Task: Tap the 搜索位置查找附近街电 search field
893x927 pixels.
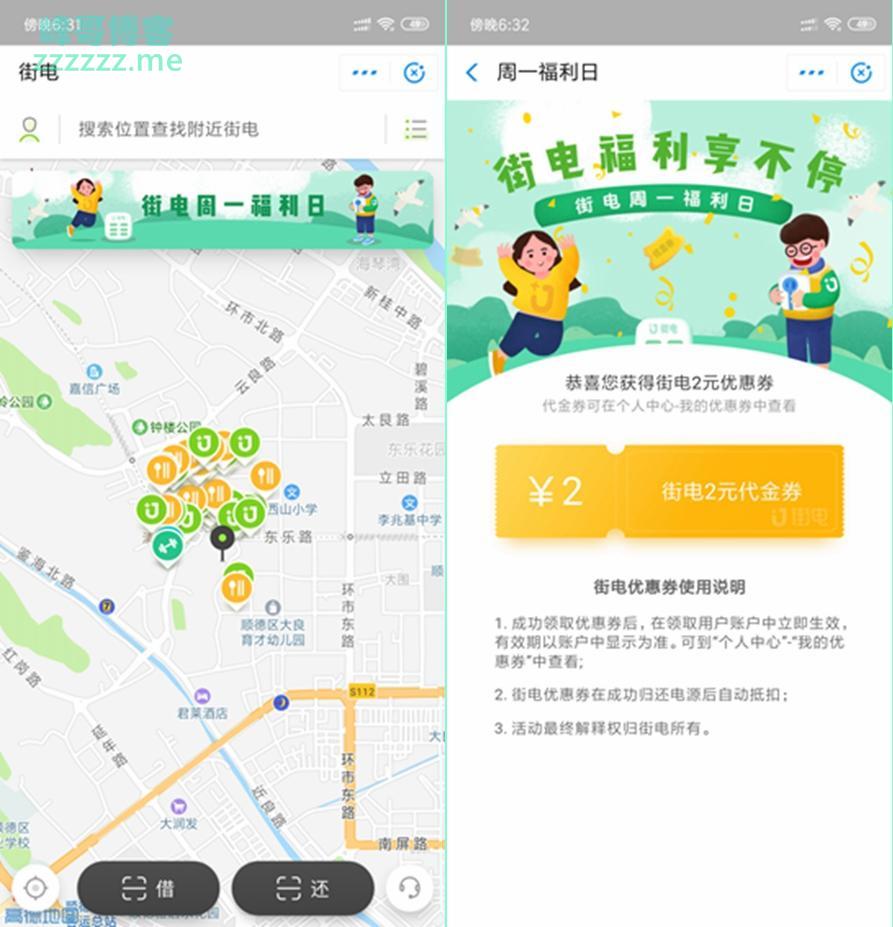Action: pyautogui.click(x=220, y=129)
